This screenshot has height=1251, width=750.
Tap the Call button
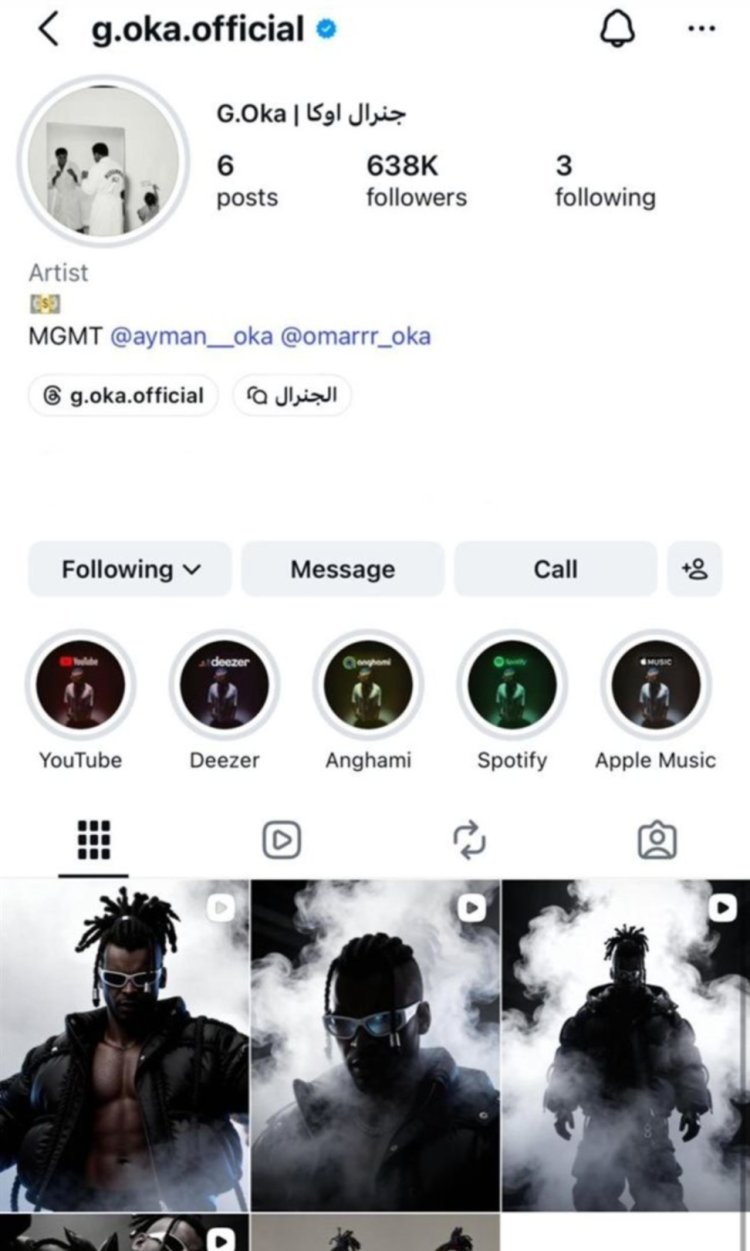tap(555, 569)
